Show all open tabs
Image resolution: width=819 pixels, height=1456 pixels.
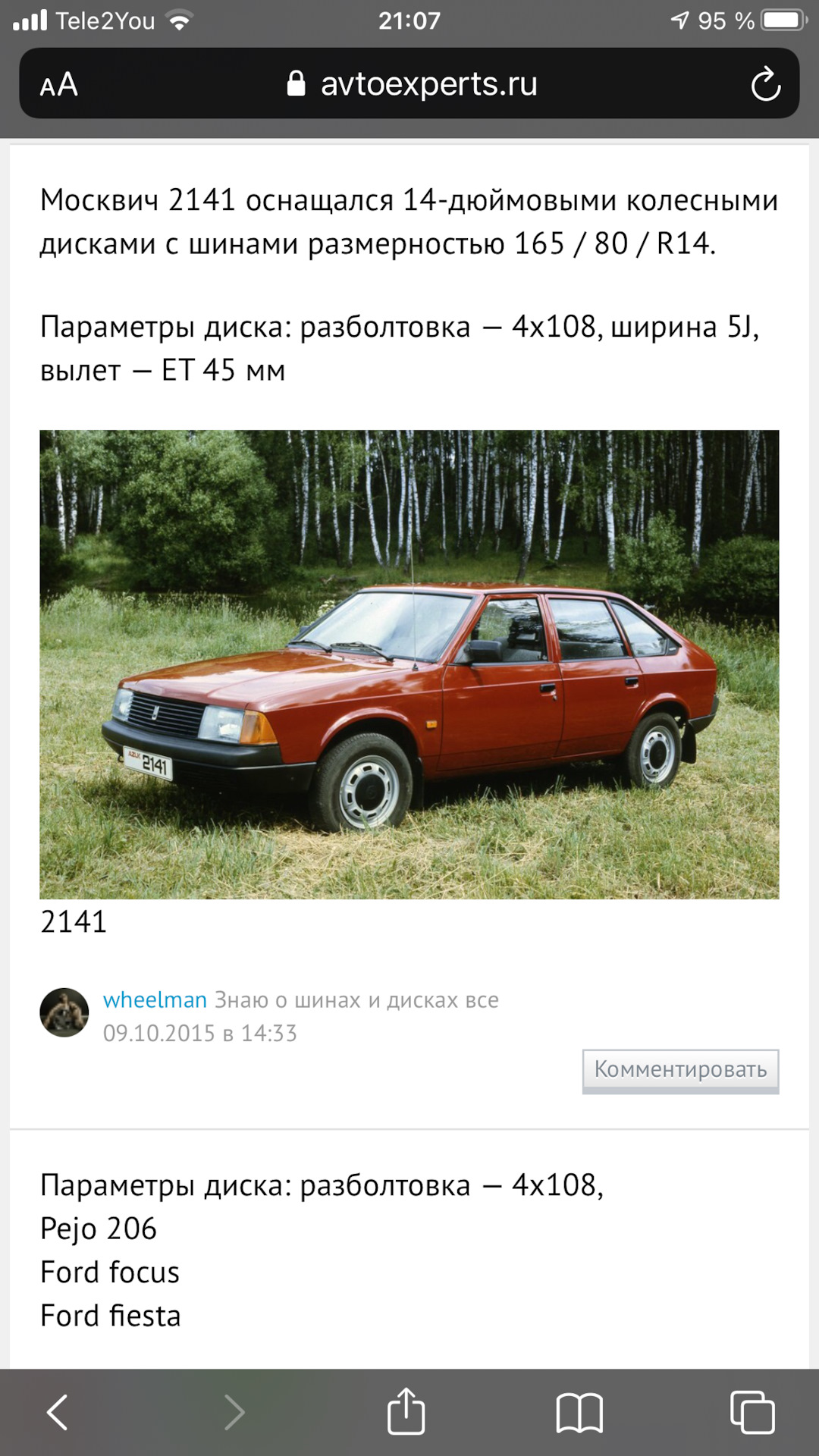[752, 1412]
